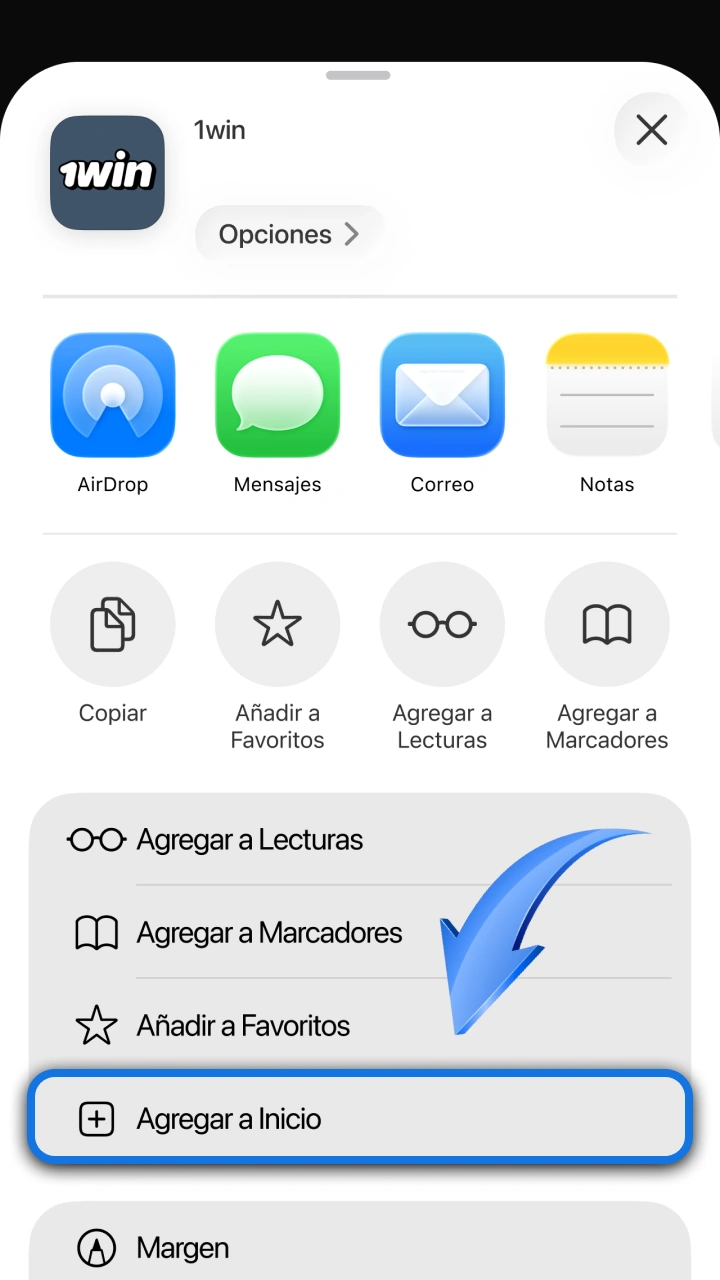Tap the round book button Agregar a Marcadores
The image size is (720, 1280).
607,625
